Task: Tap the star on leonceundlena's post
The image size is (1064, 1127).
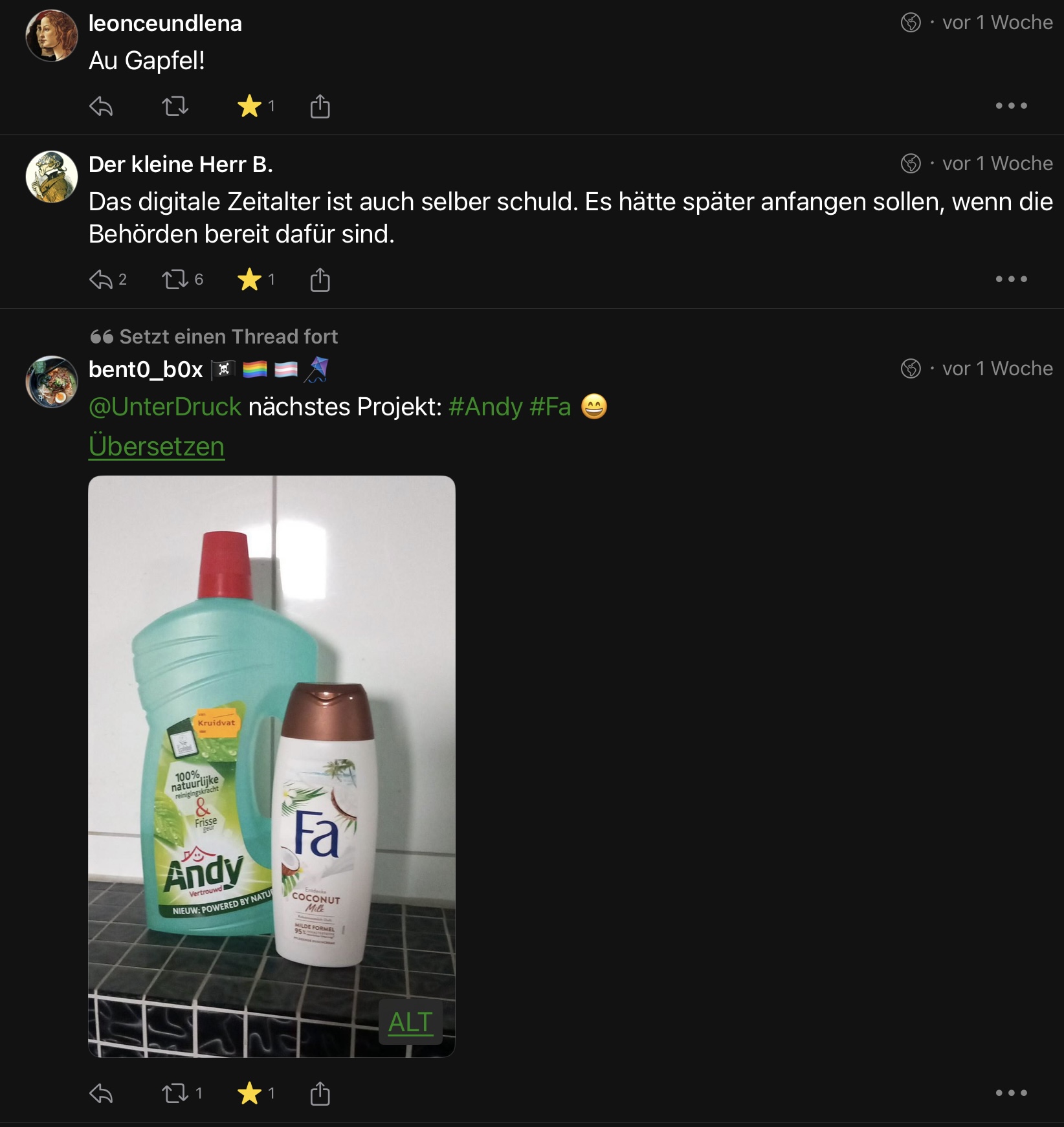Action: pyautogui.click(x=249, y=106)
